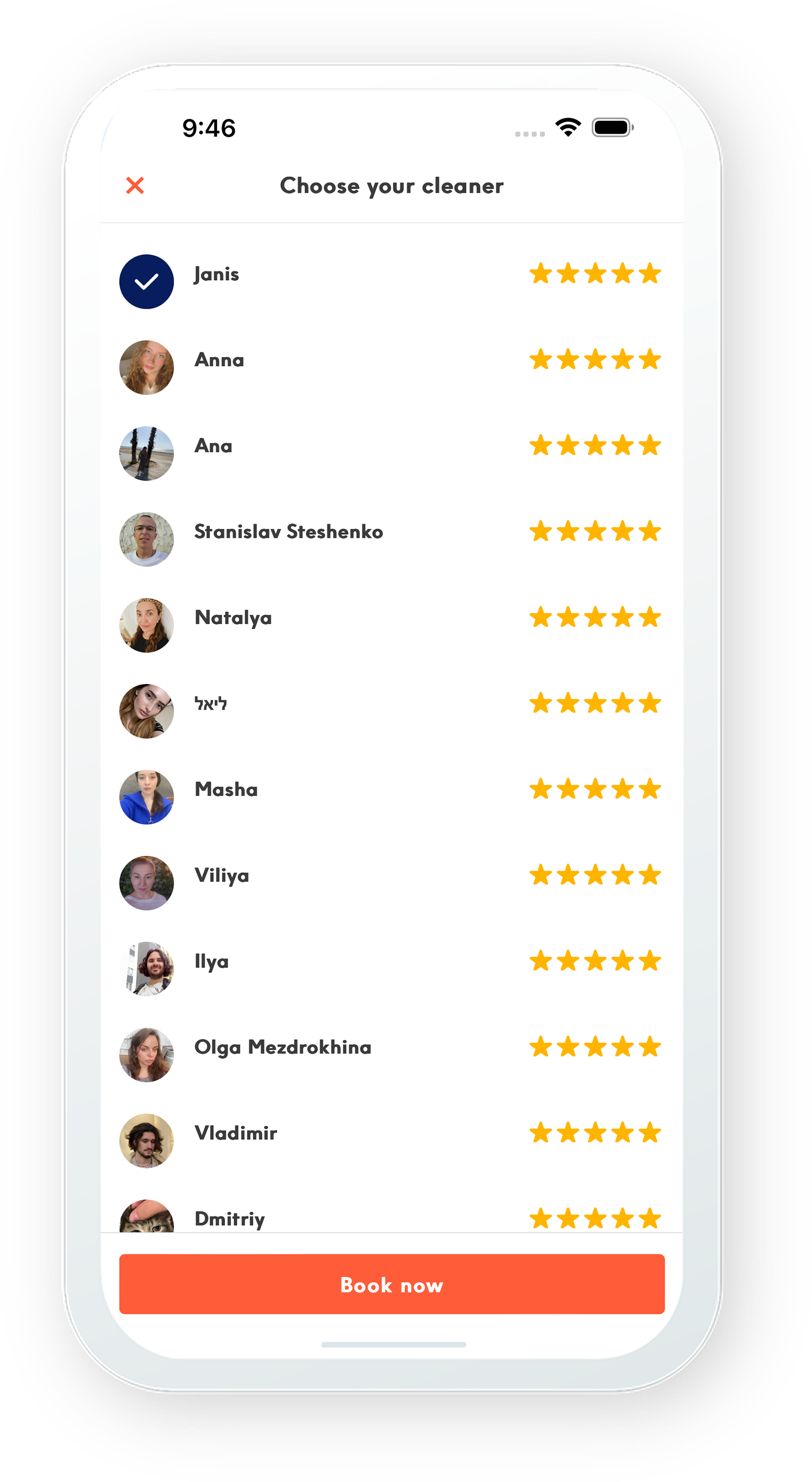Deselect Janis as your cleaner
This screenshot has height=1482, width=812.
tap(147, 282)
